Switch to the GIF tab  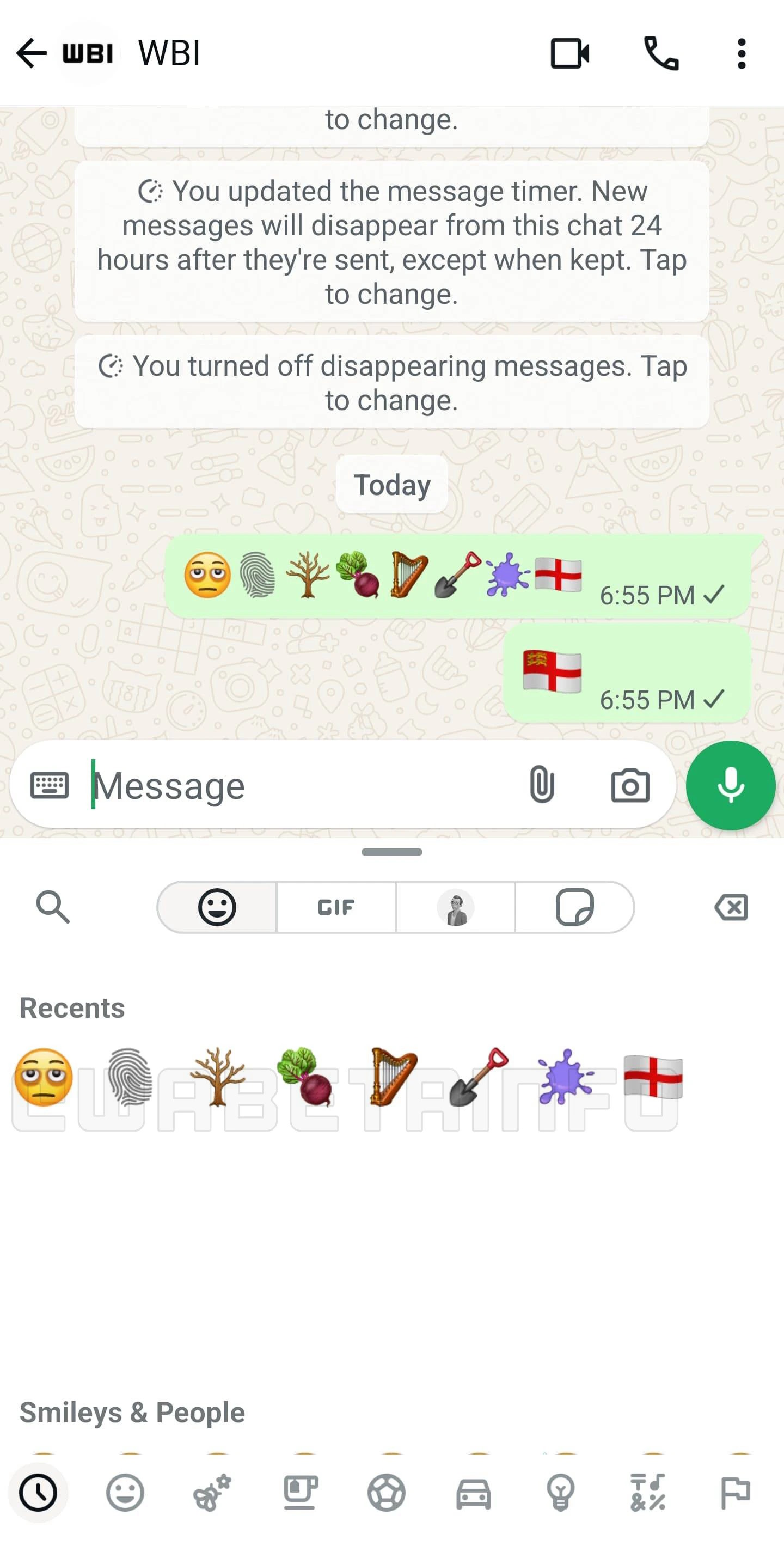pos(336,907)
